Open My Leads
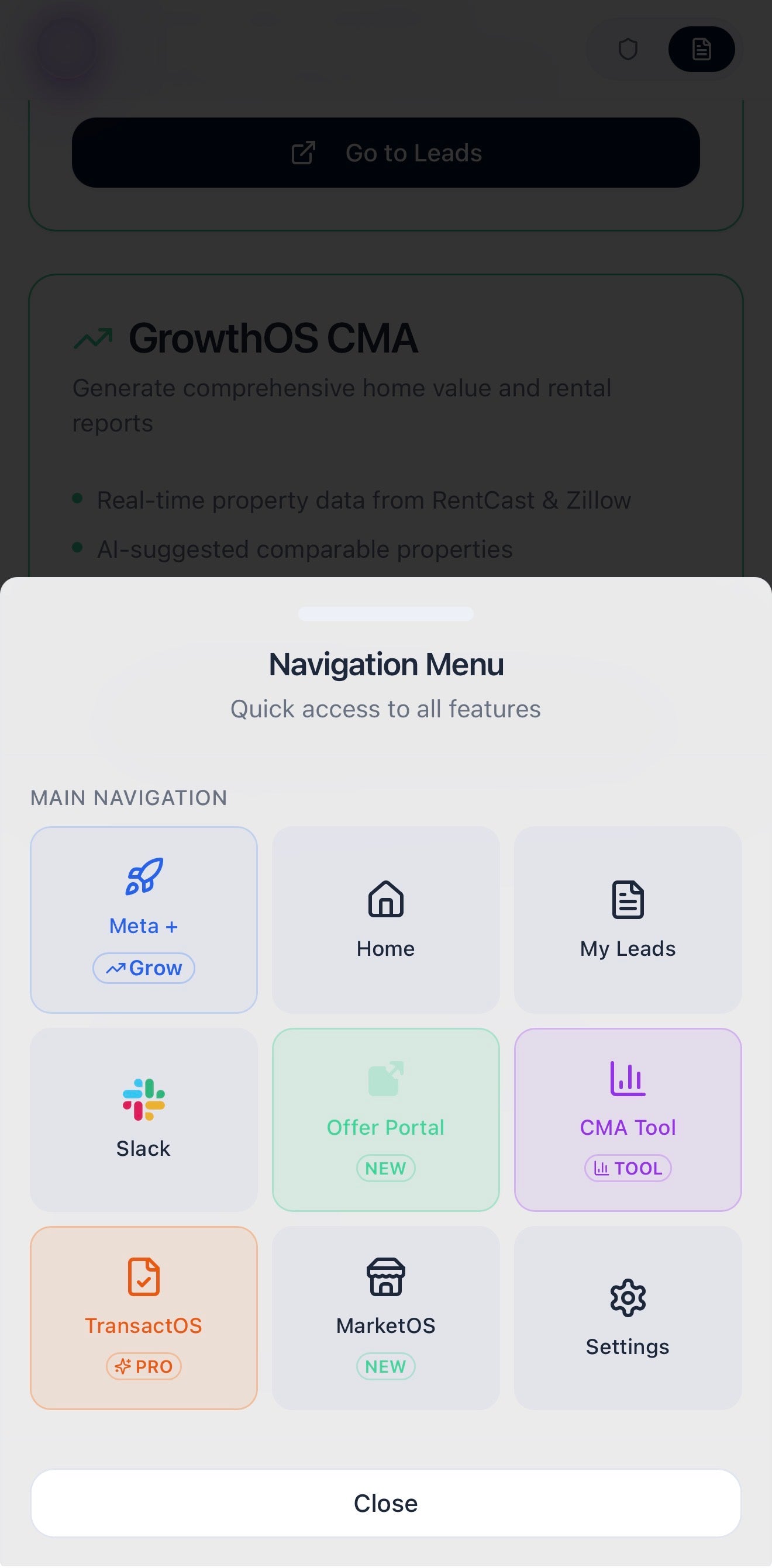This screenshot has height=1568, width=772. pos(627,919)
